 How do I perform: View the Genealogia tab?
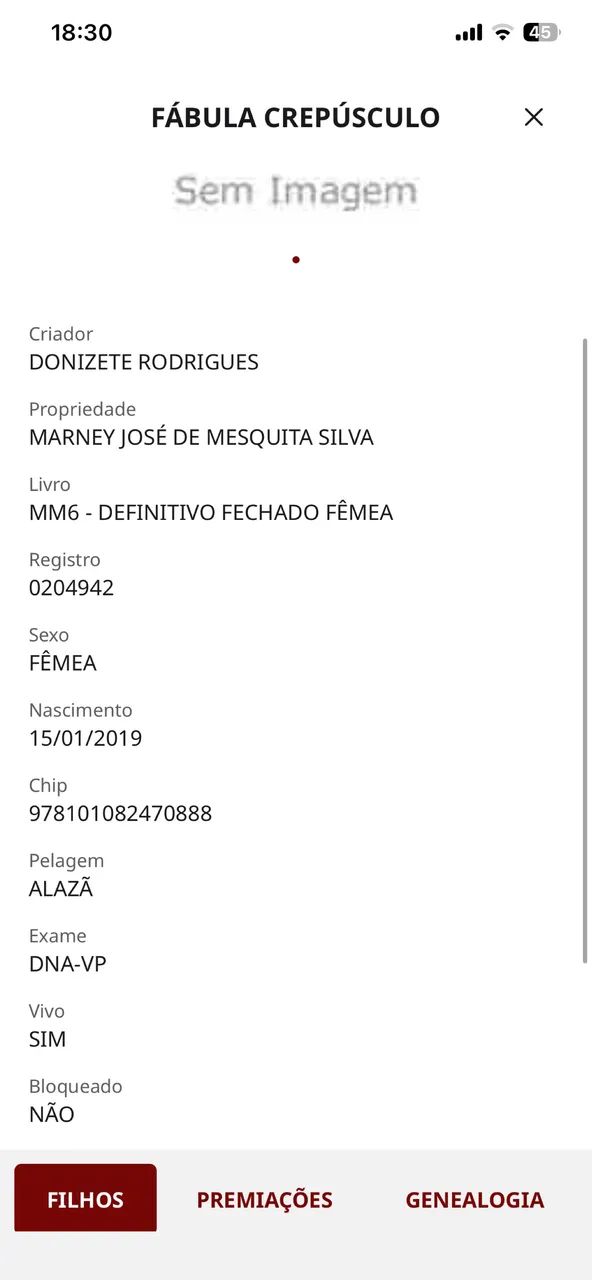pos(474,1200)
